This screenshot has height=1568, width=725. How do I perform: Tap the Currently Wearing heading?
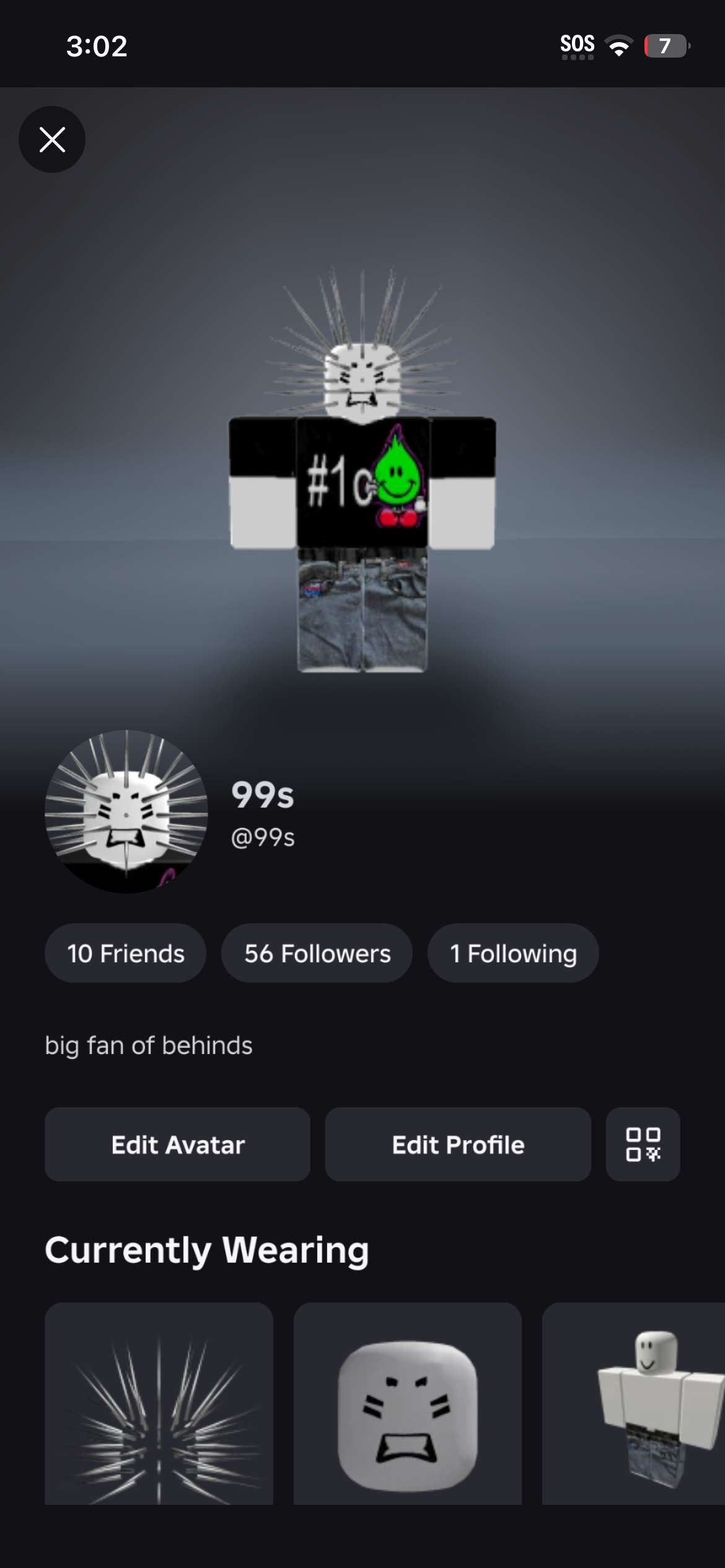point(207,1250)
